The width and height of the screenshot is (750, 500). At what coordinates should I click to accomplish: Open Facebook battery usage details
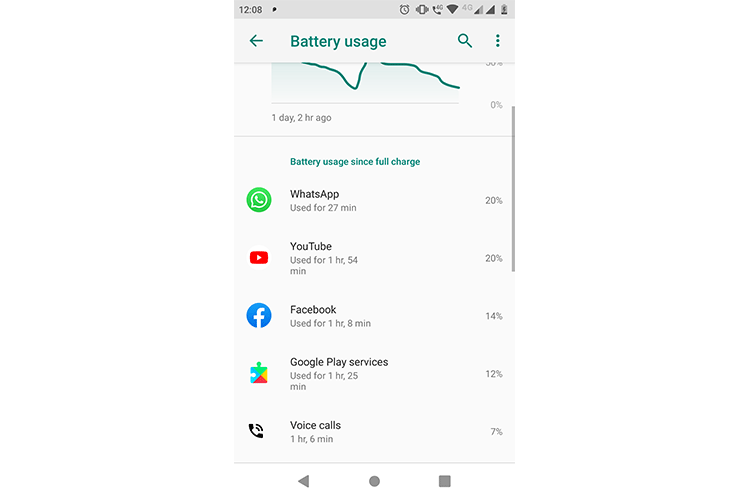(x=374, y=316)
